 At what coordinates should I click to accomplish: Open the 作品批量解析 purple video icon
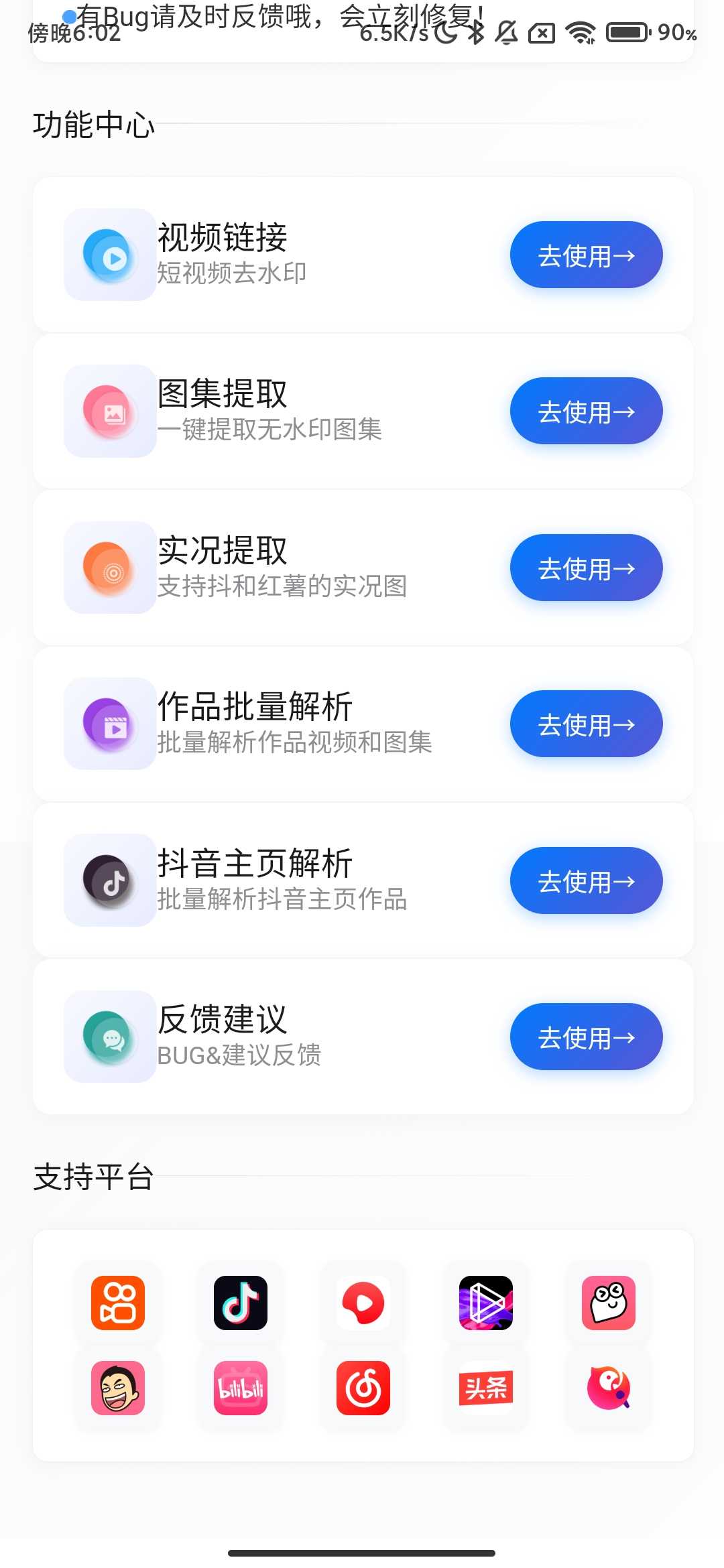coord(110,724)
